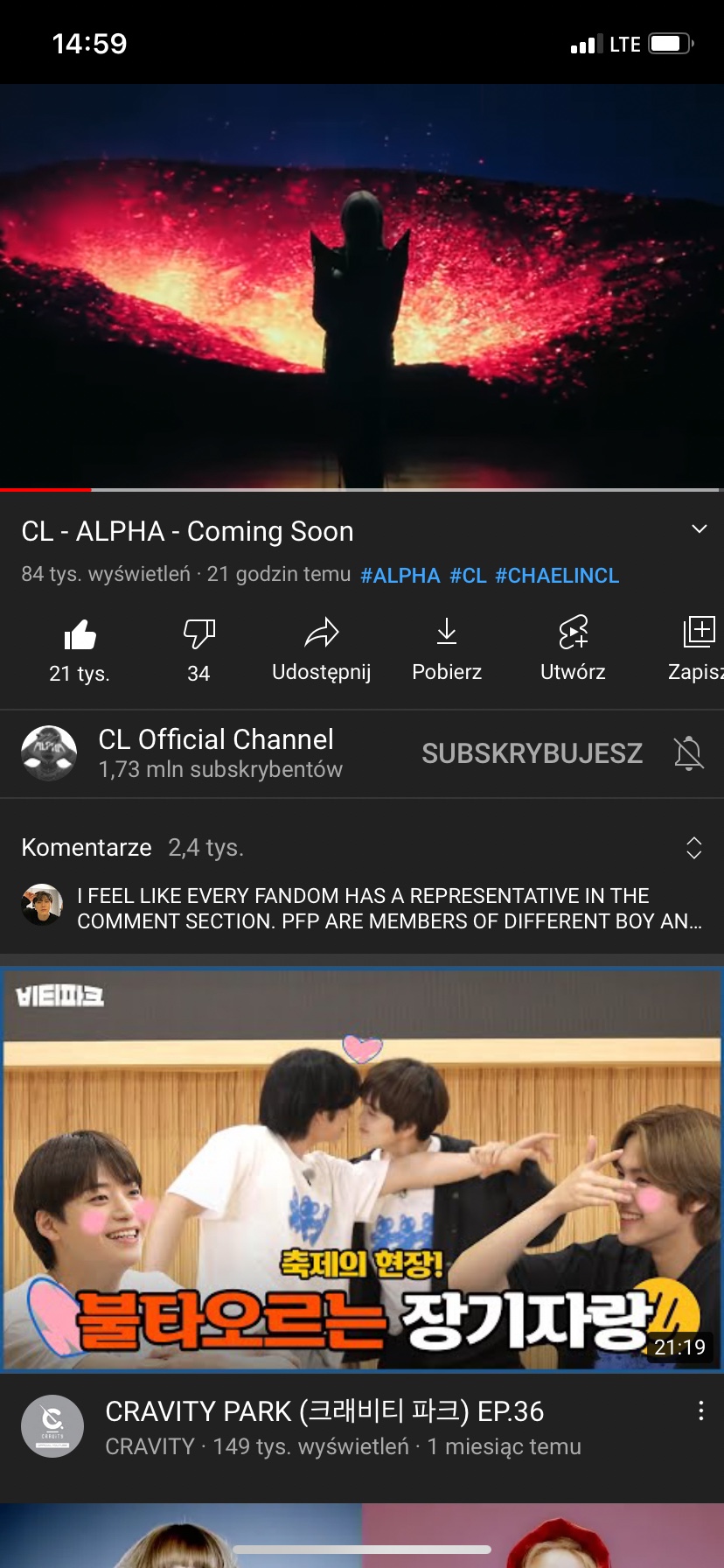The width and height of the screenshot is (724, 1568).
Task: Tap Udostępnij to share the video
Action: click(x=321, y=648)
